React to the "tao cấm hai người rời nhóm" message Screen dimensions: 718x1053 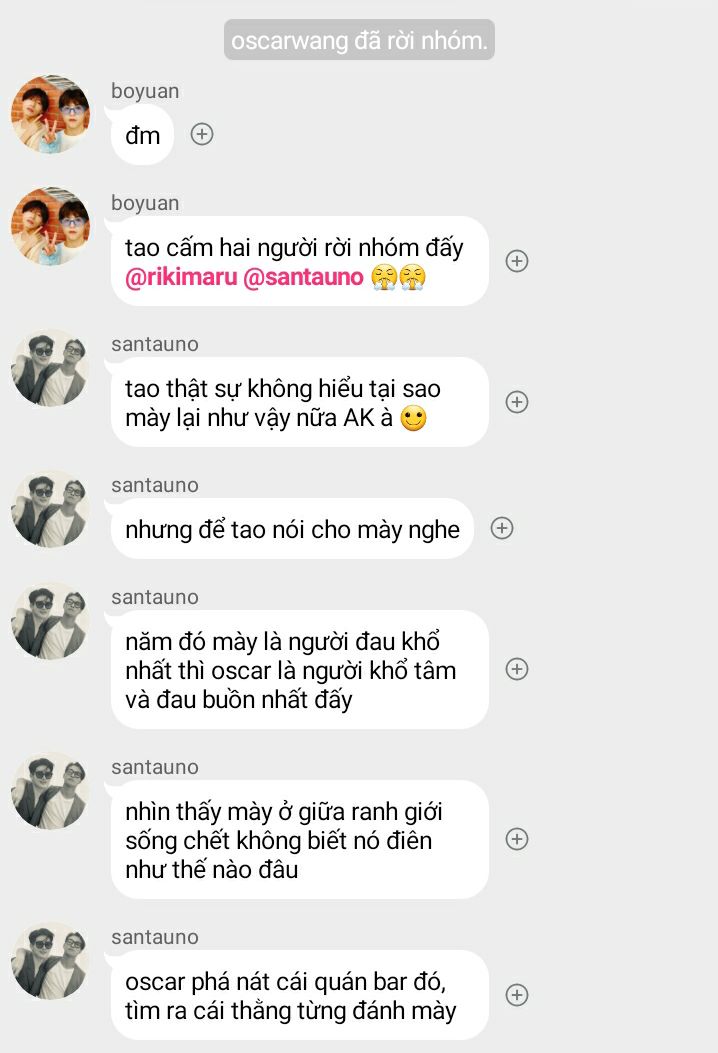(x=516, y=261)
